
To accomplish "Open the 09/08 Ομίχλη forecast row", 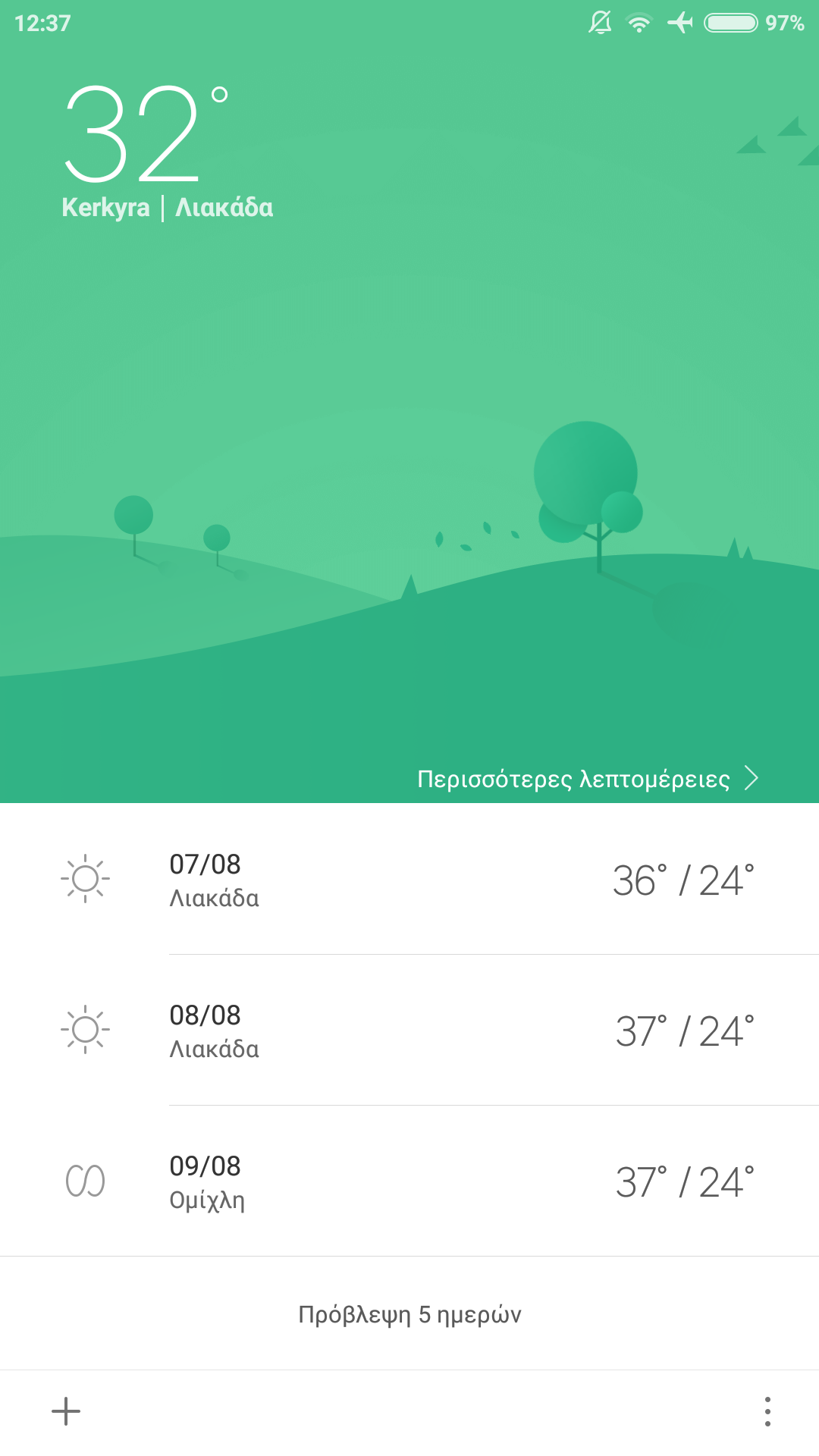I will (x=409, y=1181).
